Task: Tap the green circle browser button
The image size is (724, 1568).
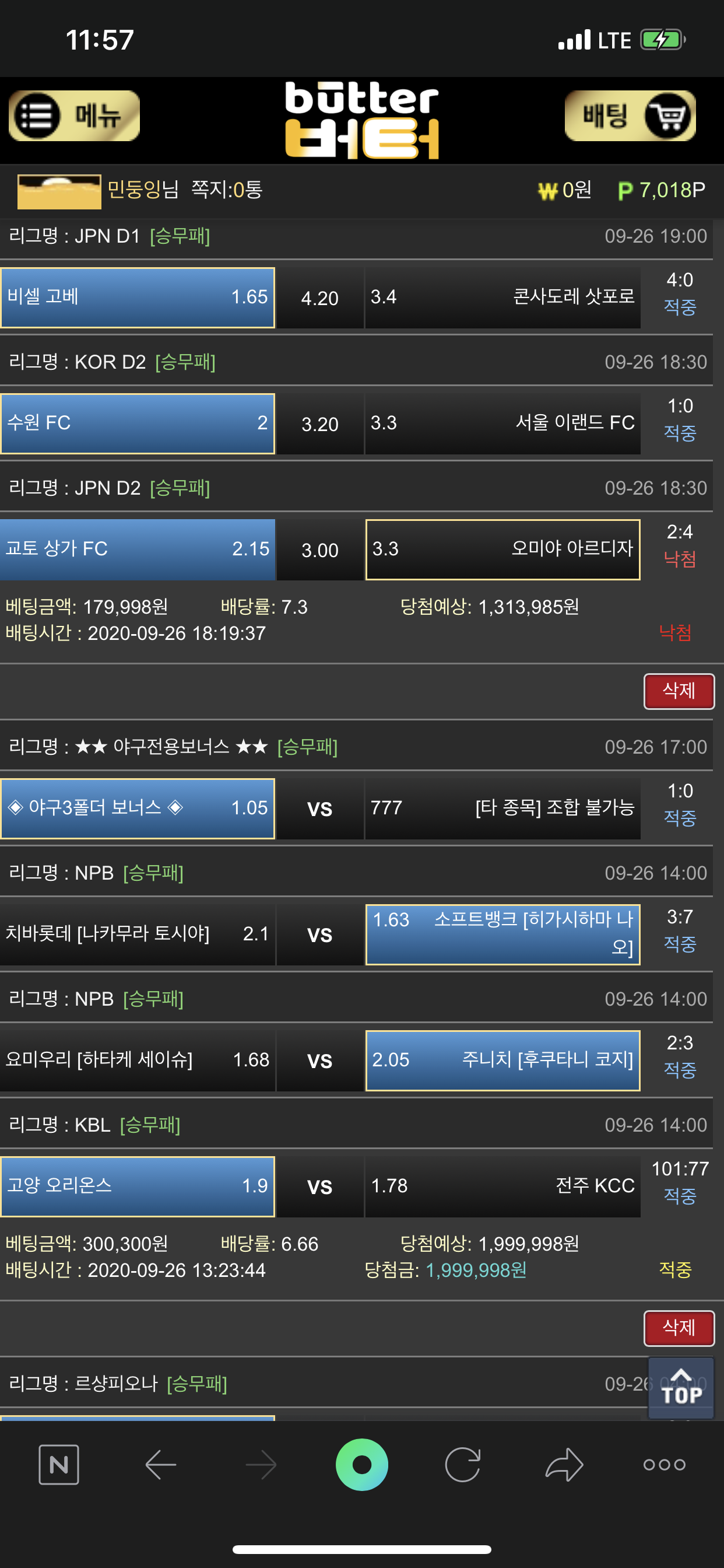Action: [x=362, y=1465]
